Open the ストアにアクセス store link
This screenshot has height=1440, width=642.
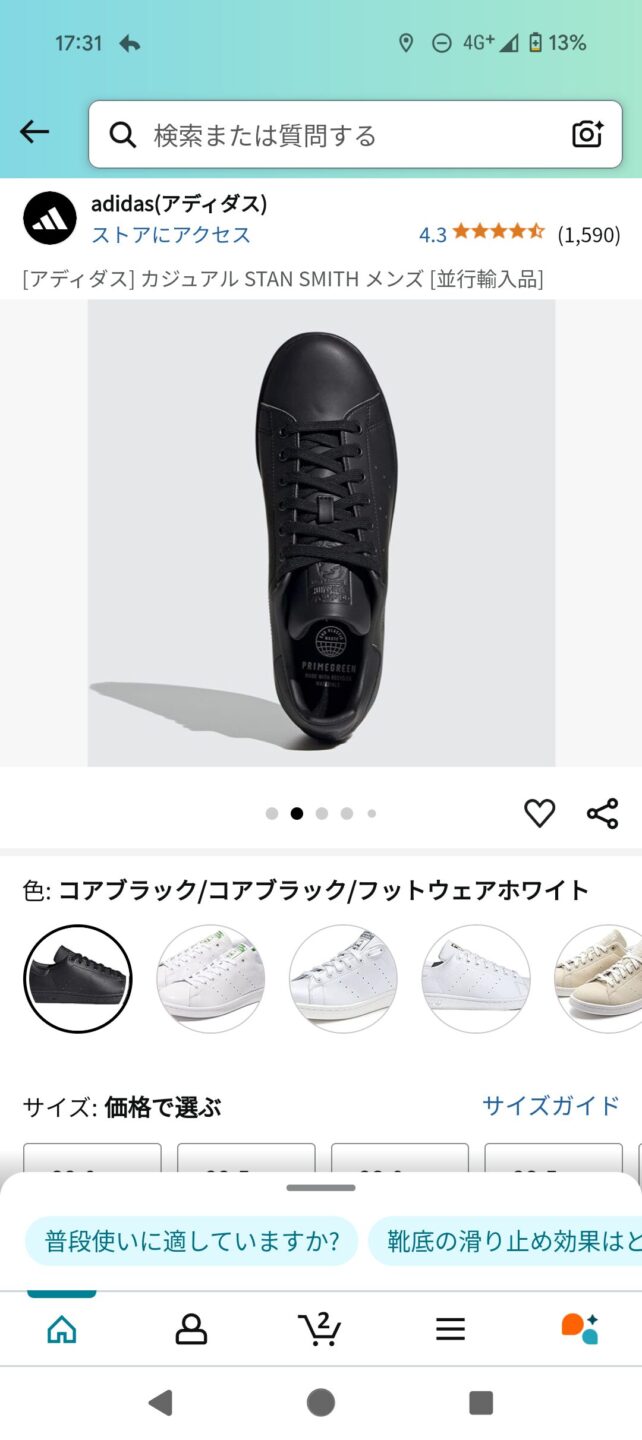tap(171, 235)
